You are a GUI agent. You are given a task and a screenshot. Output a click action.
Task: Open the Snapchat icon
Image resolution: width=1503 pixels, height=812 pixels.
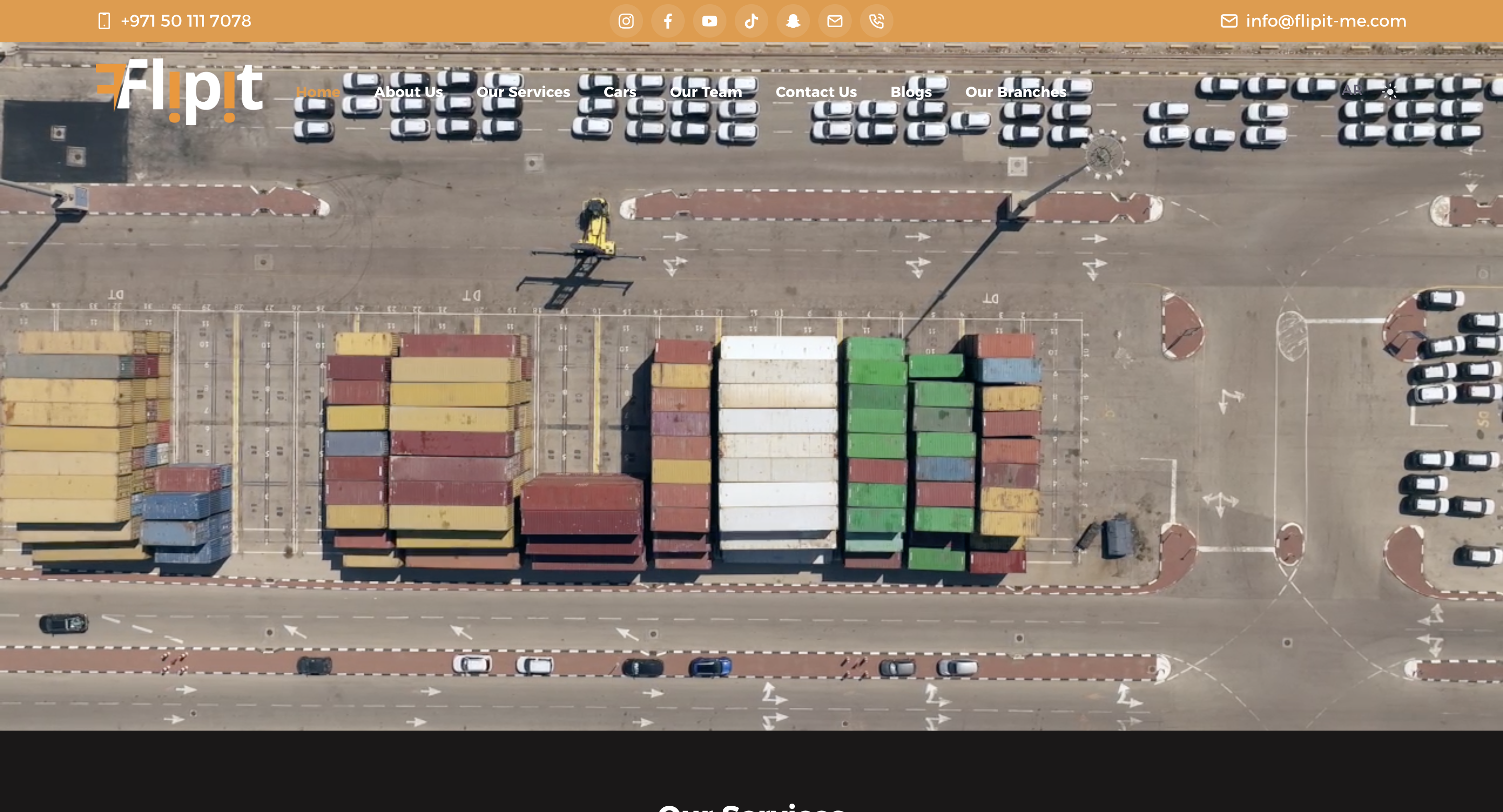click(x=793, y=21)
